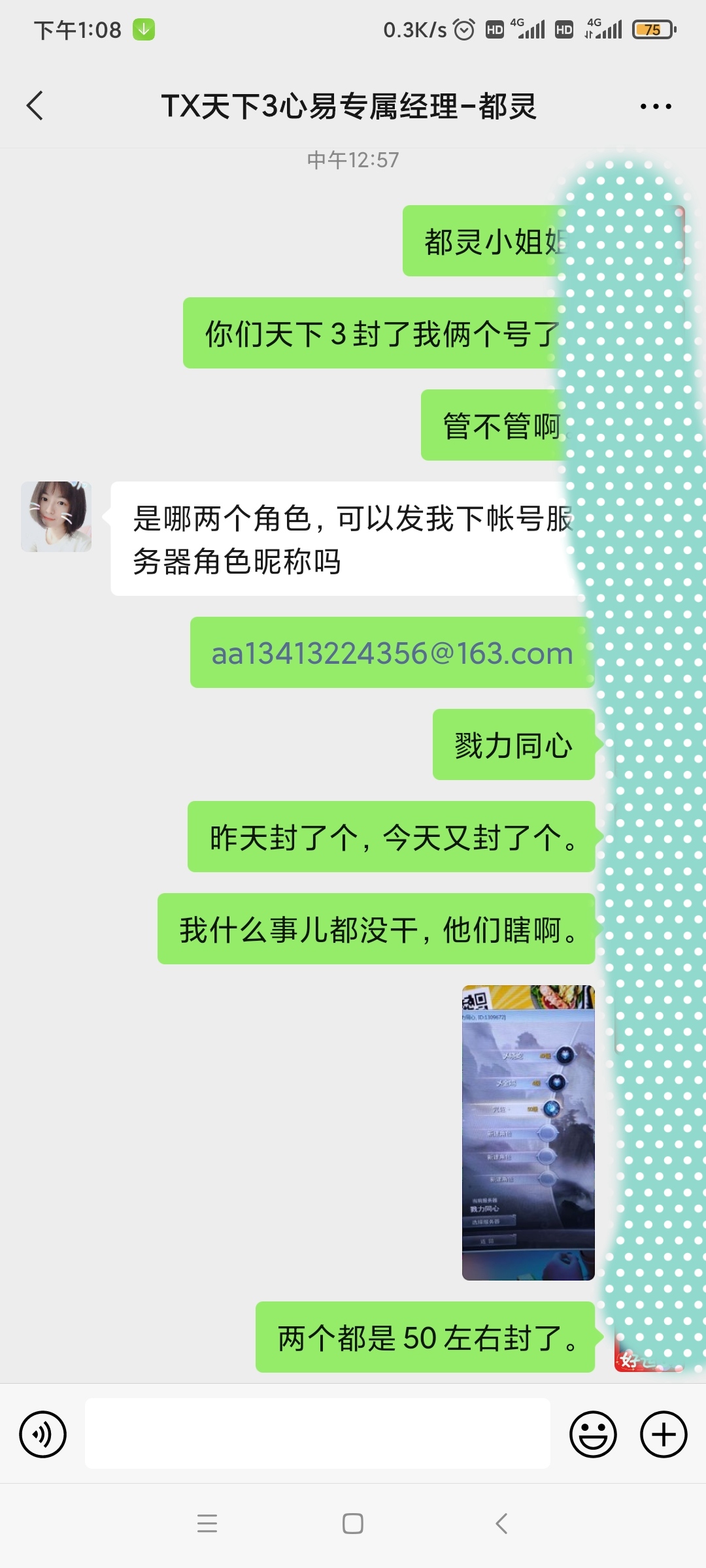Tap the aa13413224356@163.com email link
Screen dimensions: 706x1568
[392, 653]
